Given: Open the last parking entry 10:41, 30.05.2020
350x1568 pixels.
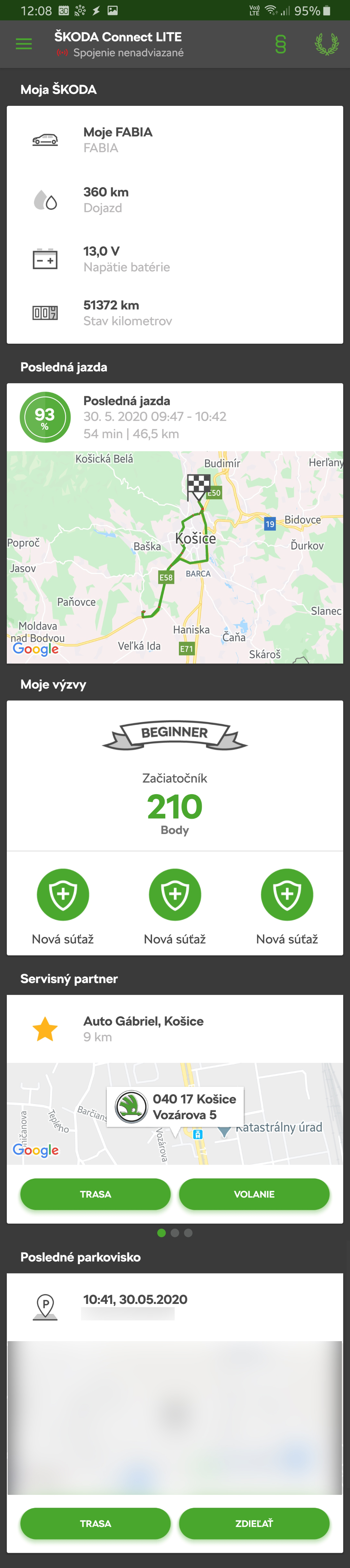Looking at the screenshot, I should [174, 1306].
